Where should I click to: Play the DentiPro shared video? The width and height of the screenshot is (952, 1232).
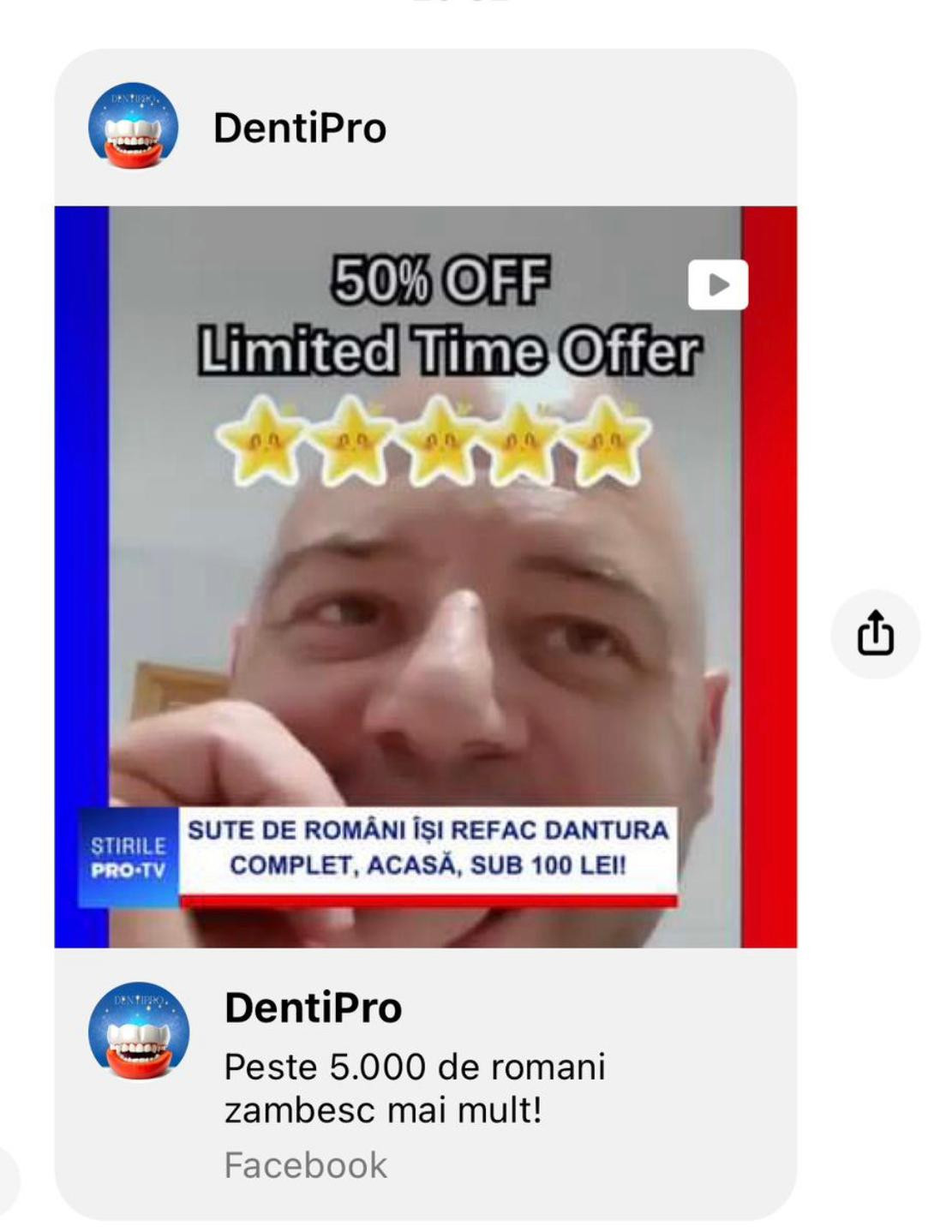coord(717,284)
